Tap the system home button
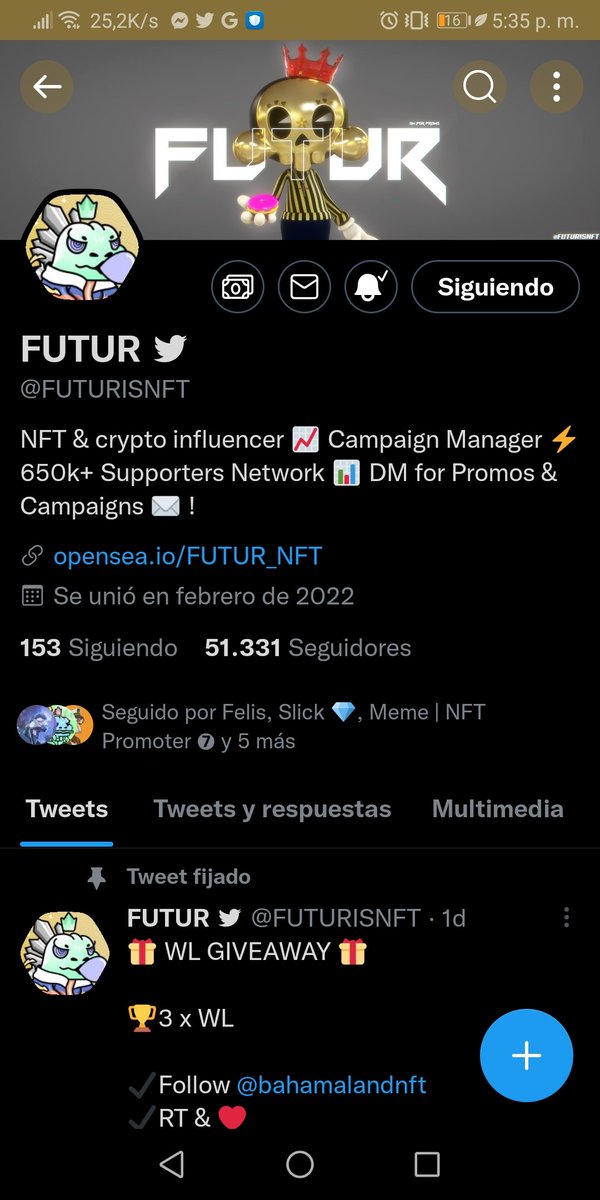600x1200 pixels. 300,1164
